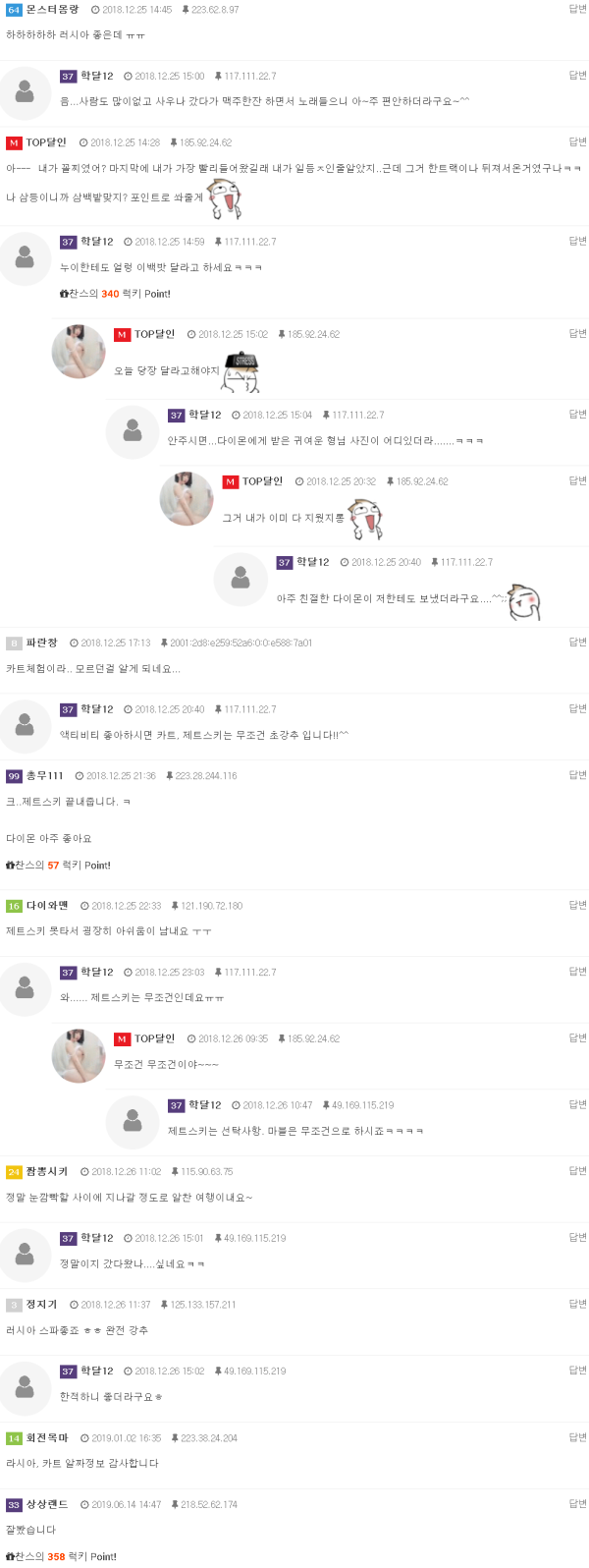The height and width of the screenshot is (1568, 589).
Task: Open 총무111's username link
Action: click(x=44, y=775)
